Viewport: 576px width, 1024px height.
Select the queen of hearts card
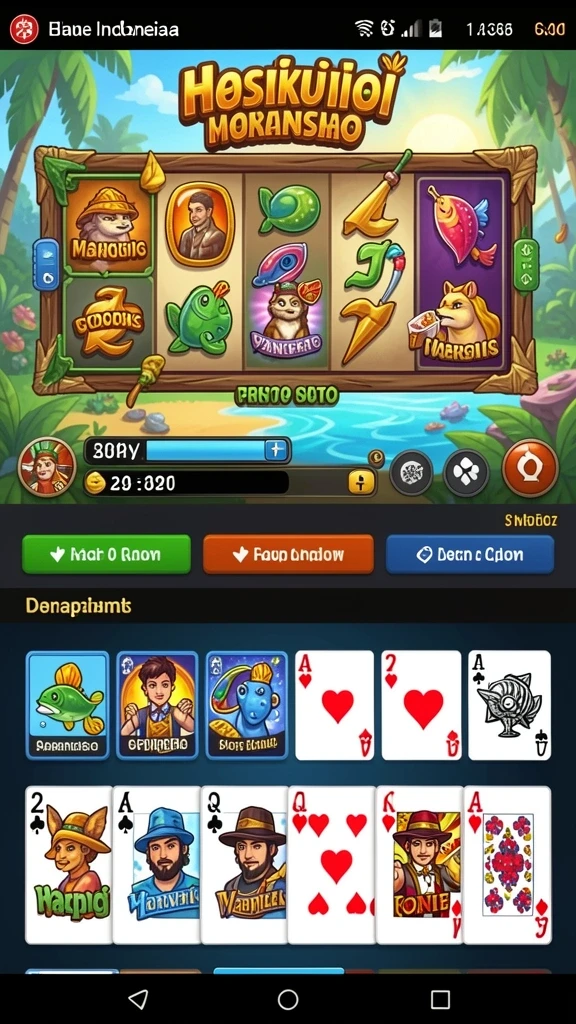[332, 865]
